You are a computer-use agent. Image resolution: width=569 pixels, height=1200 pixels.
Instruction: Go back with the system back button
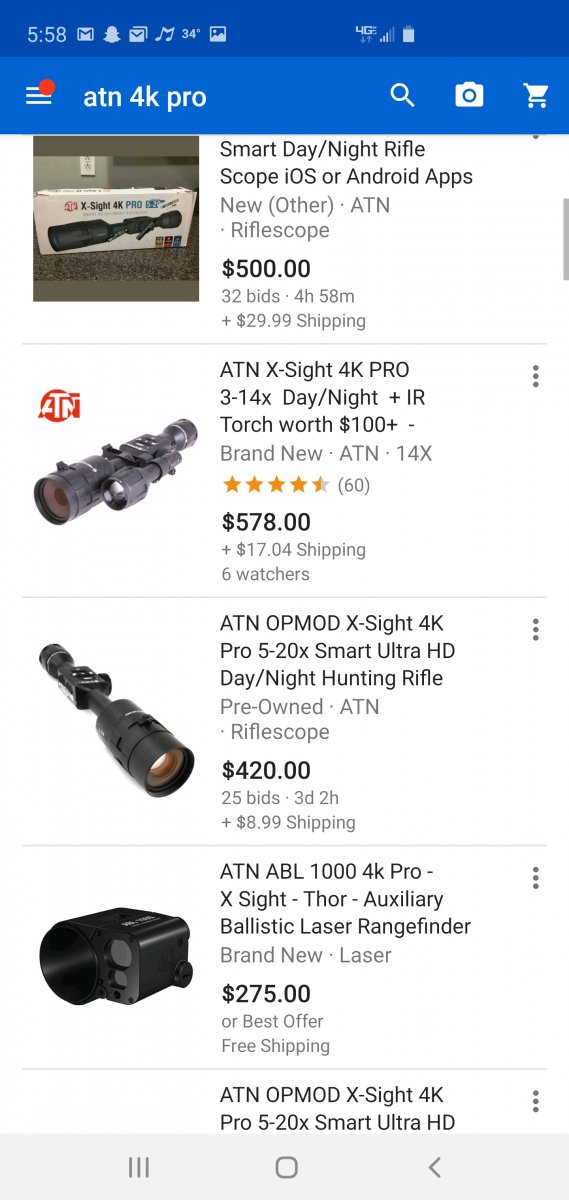(x=434, y=1167)
